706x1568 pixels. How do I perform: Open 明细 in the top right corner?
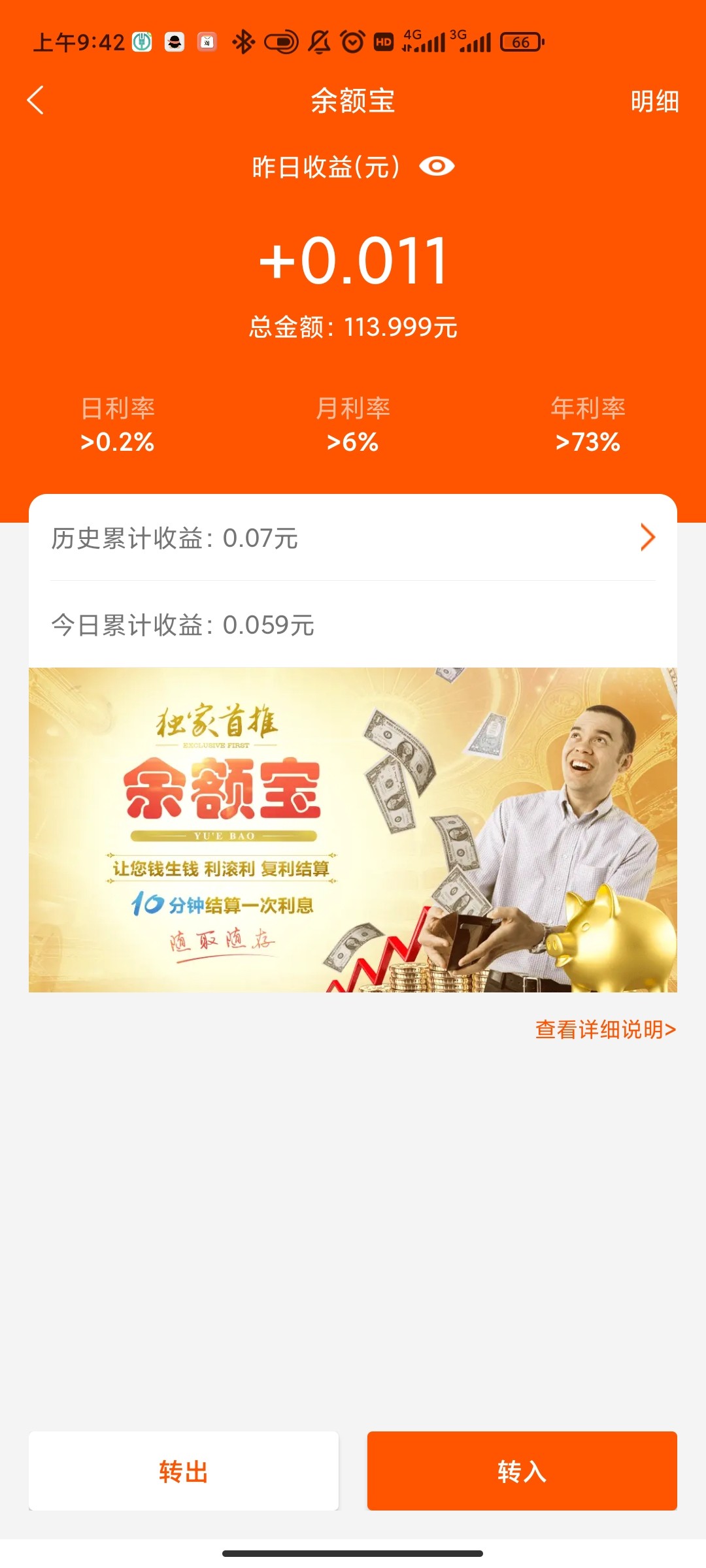pos(655,101)
